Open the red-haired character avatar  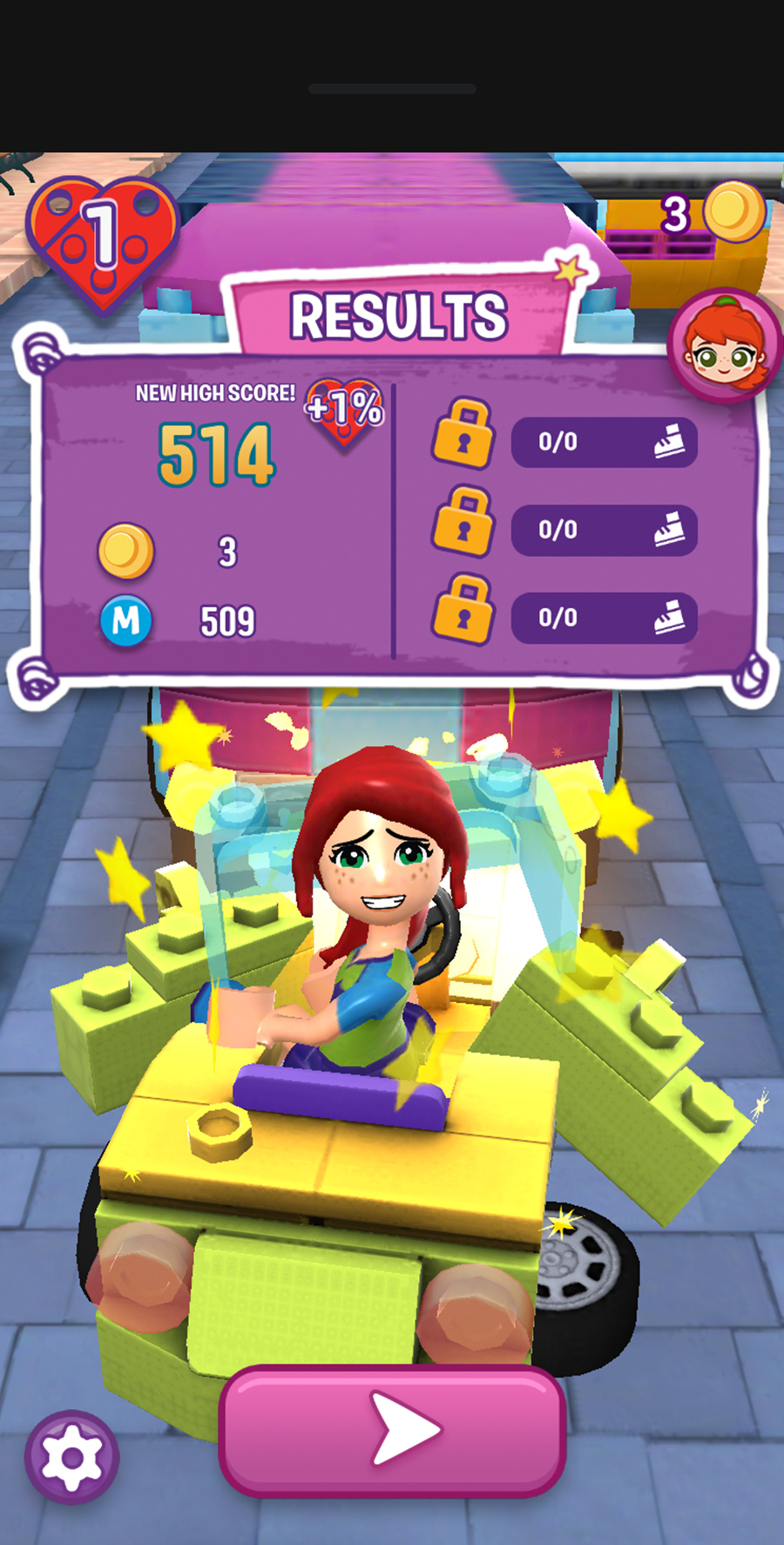pyautogui.click(x=723, y=346)
